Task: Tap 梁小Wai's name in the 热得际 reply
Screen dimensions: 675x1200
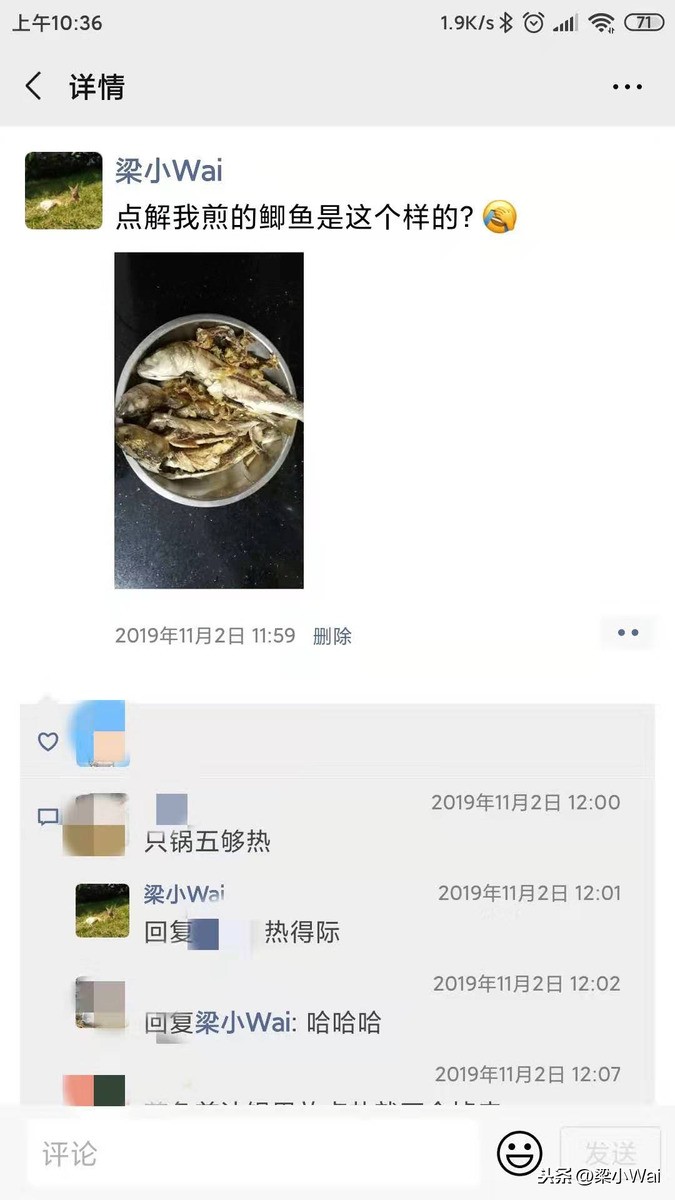Action: (x=184, y=893)
